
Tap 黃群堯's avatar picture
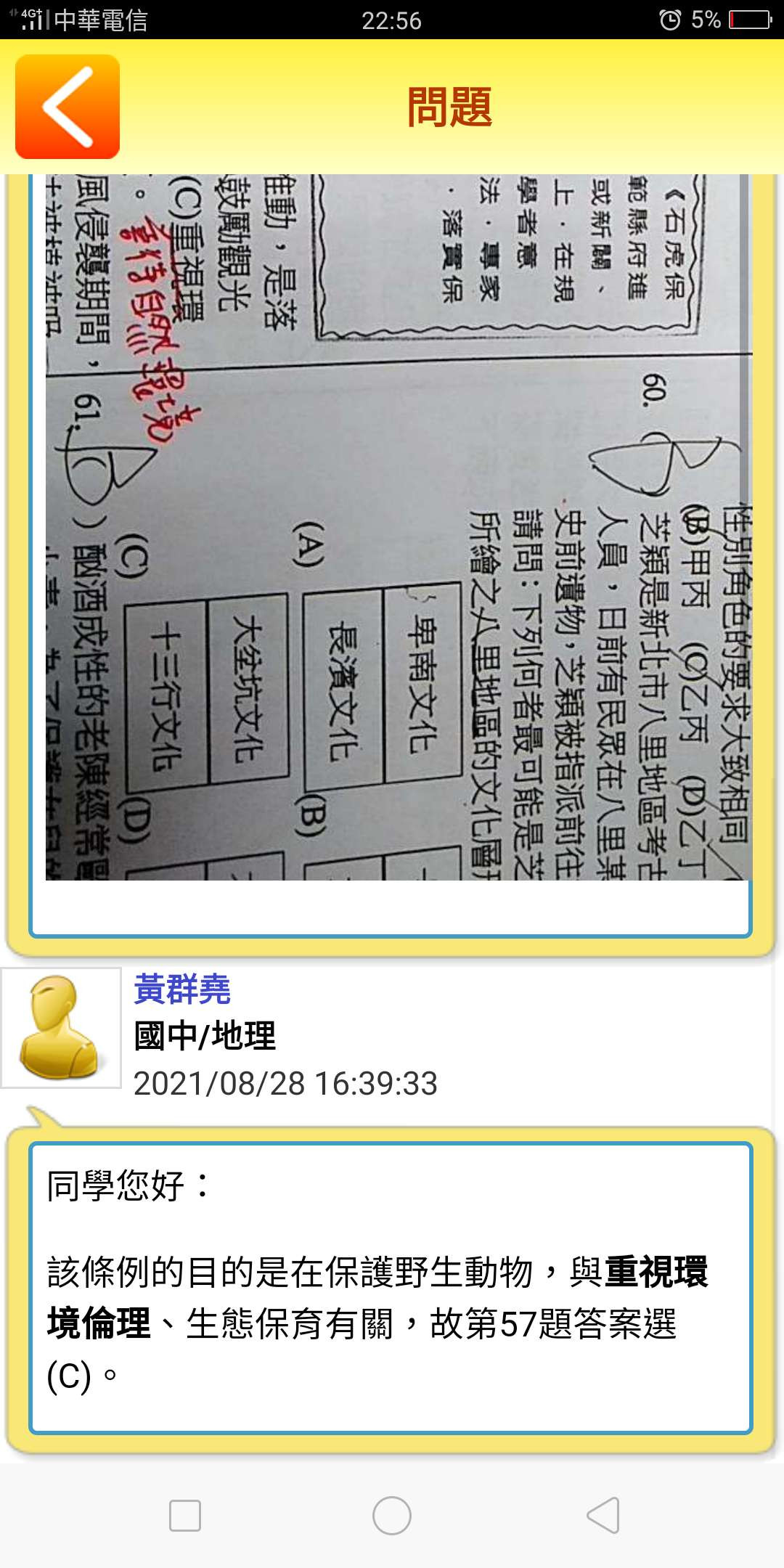coord(61,1027)
